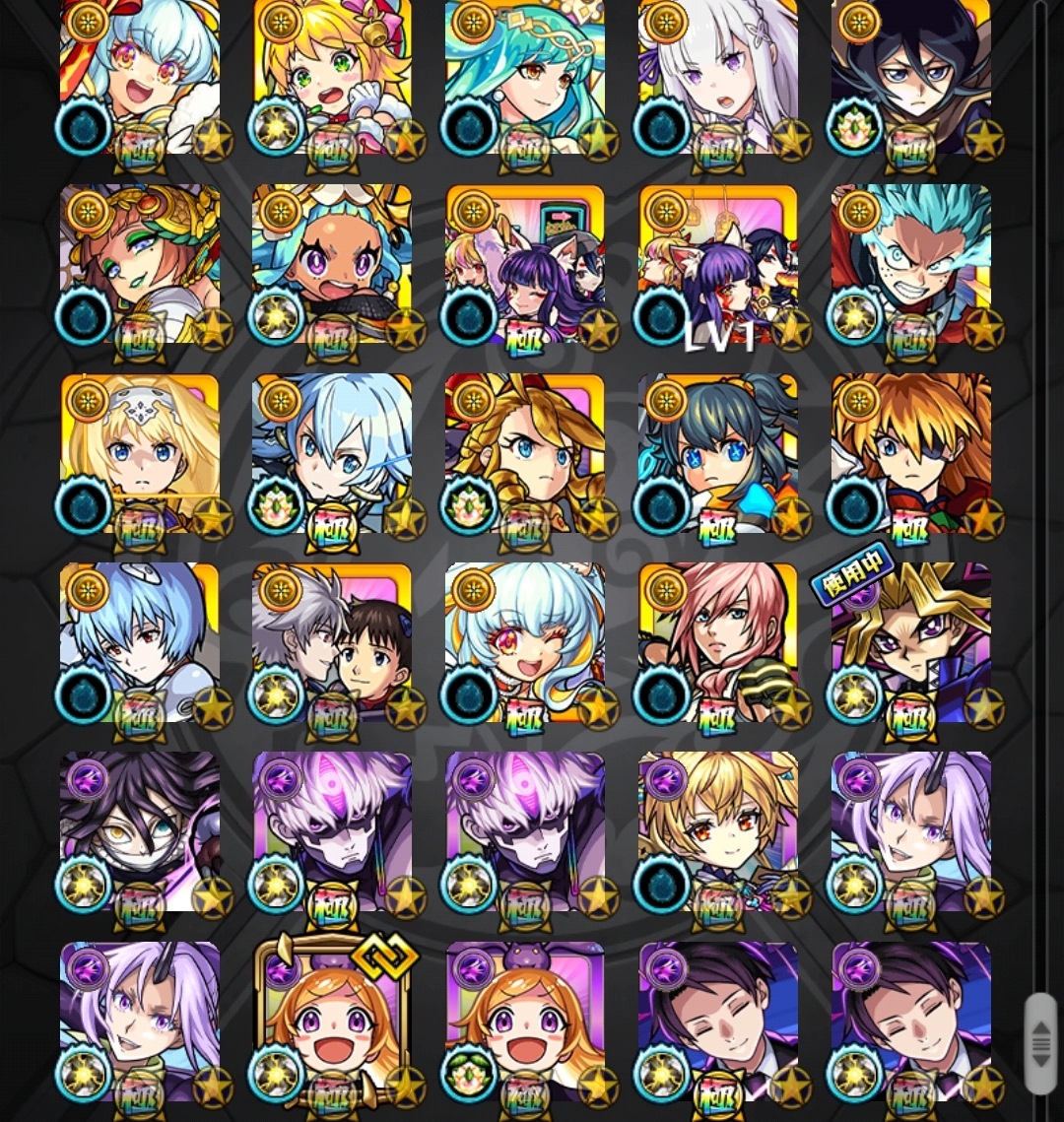This screenshot has height=1122, width=1064.
Task: Select the bandaged dark-haired character with mismatched eyes
Action: click(x=139, y=832)
